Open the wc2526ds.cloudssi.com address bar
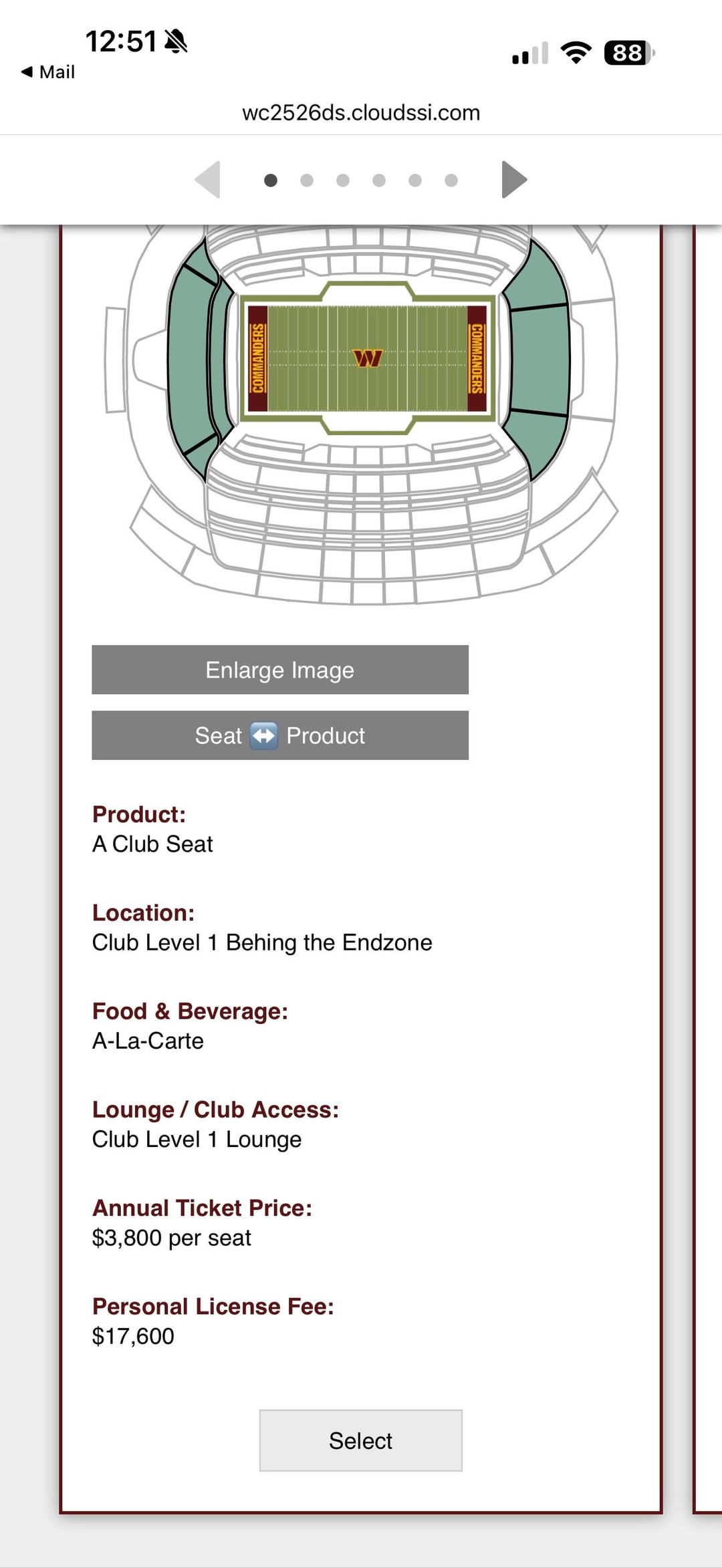The image size is (722, 1568). coord(361,112)
